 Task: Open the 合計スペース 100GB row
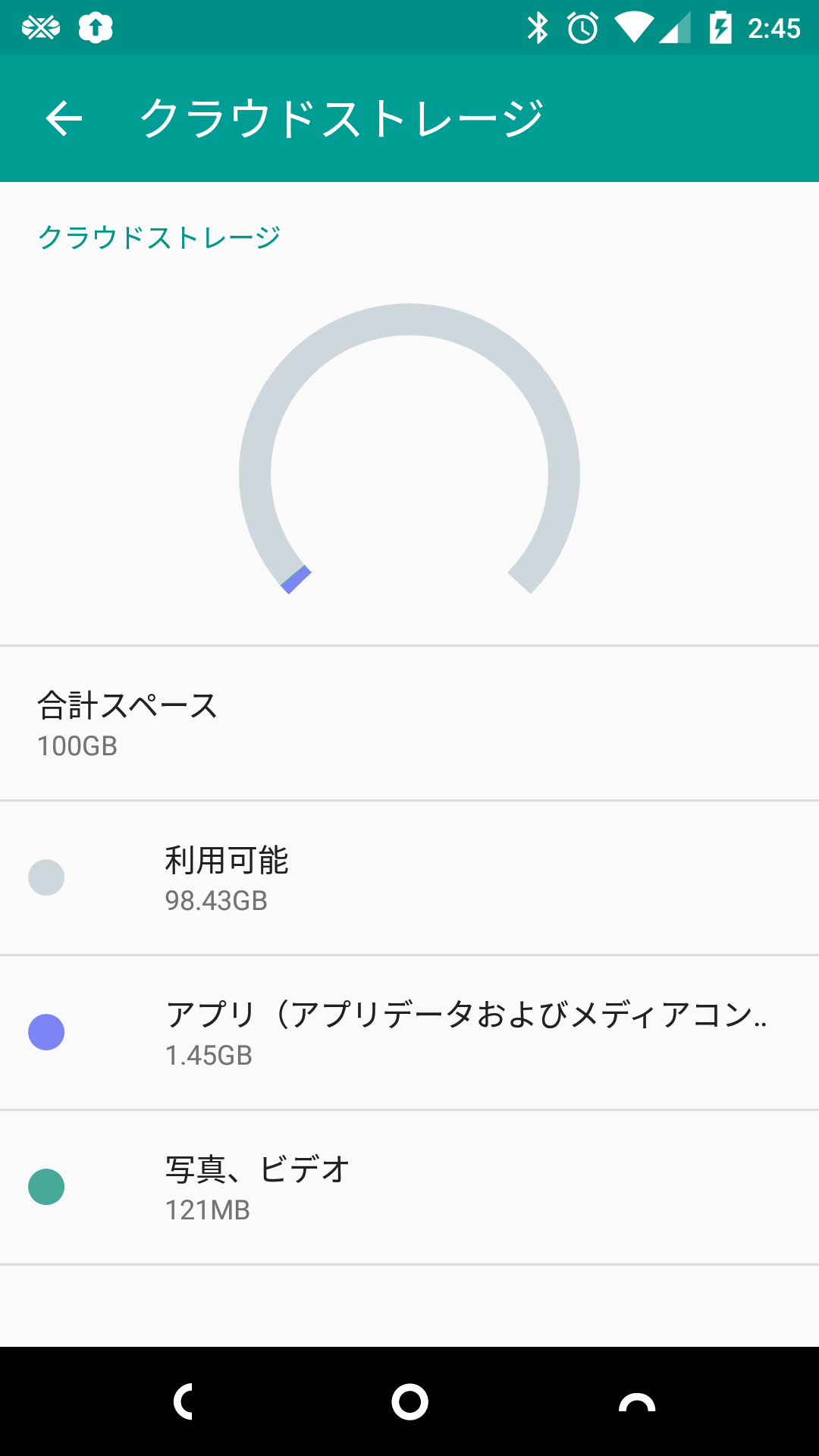coord(409,723)
